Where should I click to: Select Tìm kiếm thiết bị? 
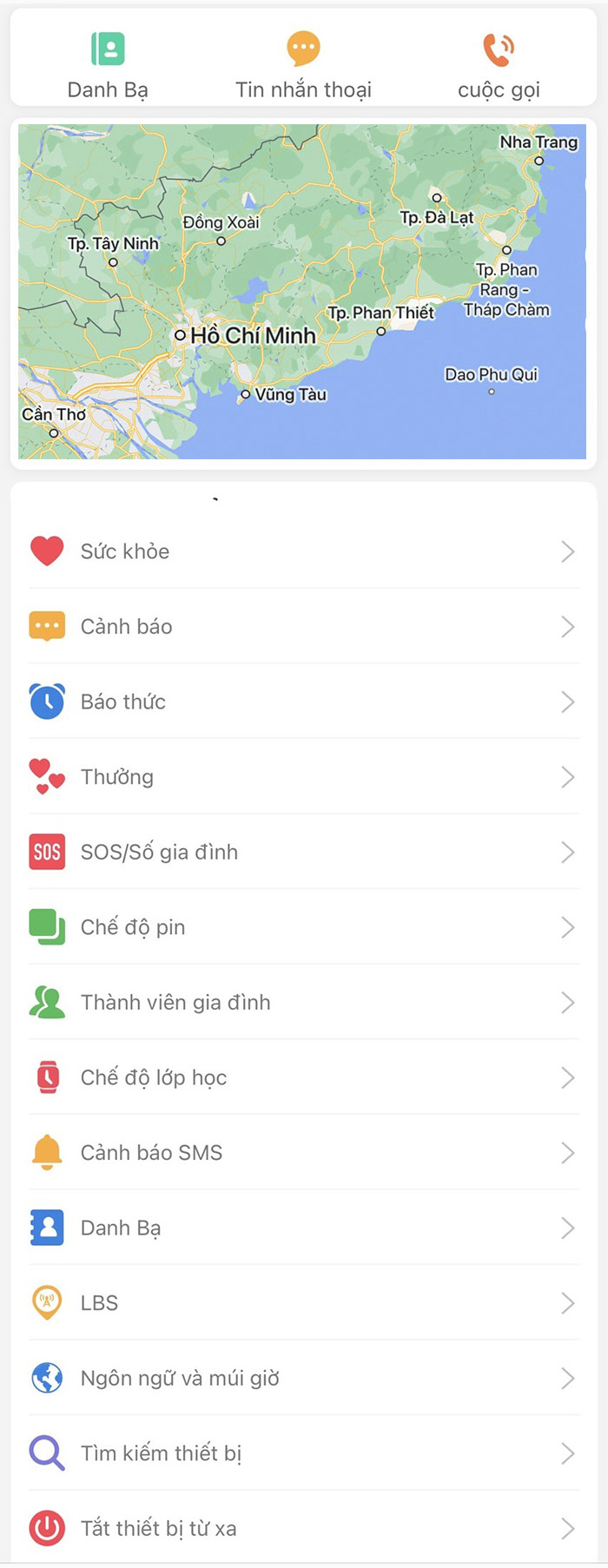(x=303, y=1453)
